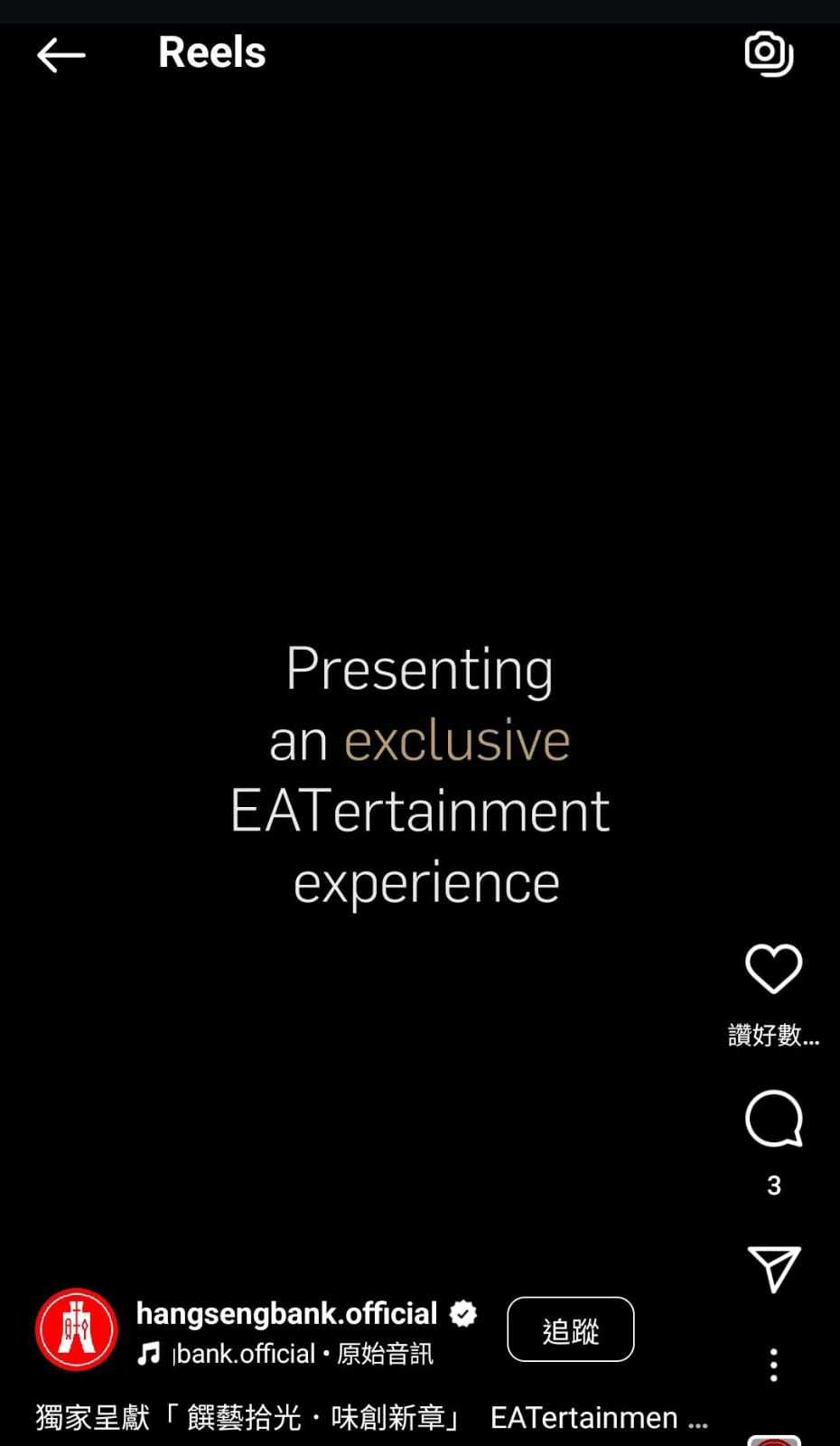This screenshot has height=1446, width=840.
Task: Follow hangsengbank.official with the 追蹤 button
Action: pos(570,1329)
